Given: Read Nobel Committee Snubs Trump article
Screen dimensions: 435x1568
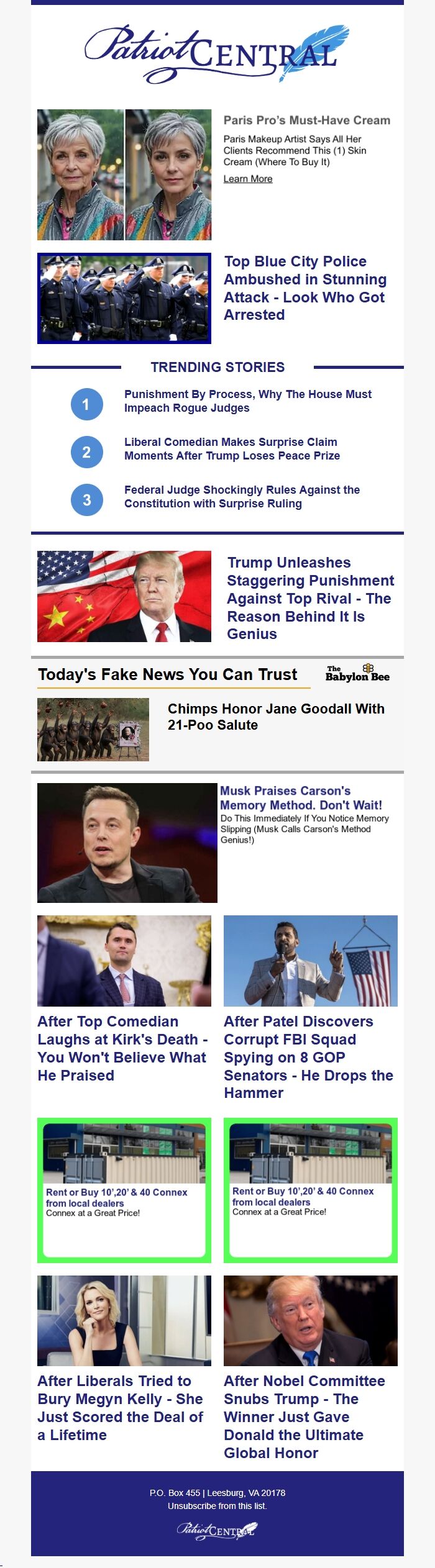Looking at the screenshot, I should (304, 1416).
